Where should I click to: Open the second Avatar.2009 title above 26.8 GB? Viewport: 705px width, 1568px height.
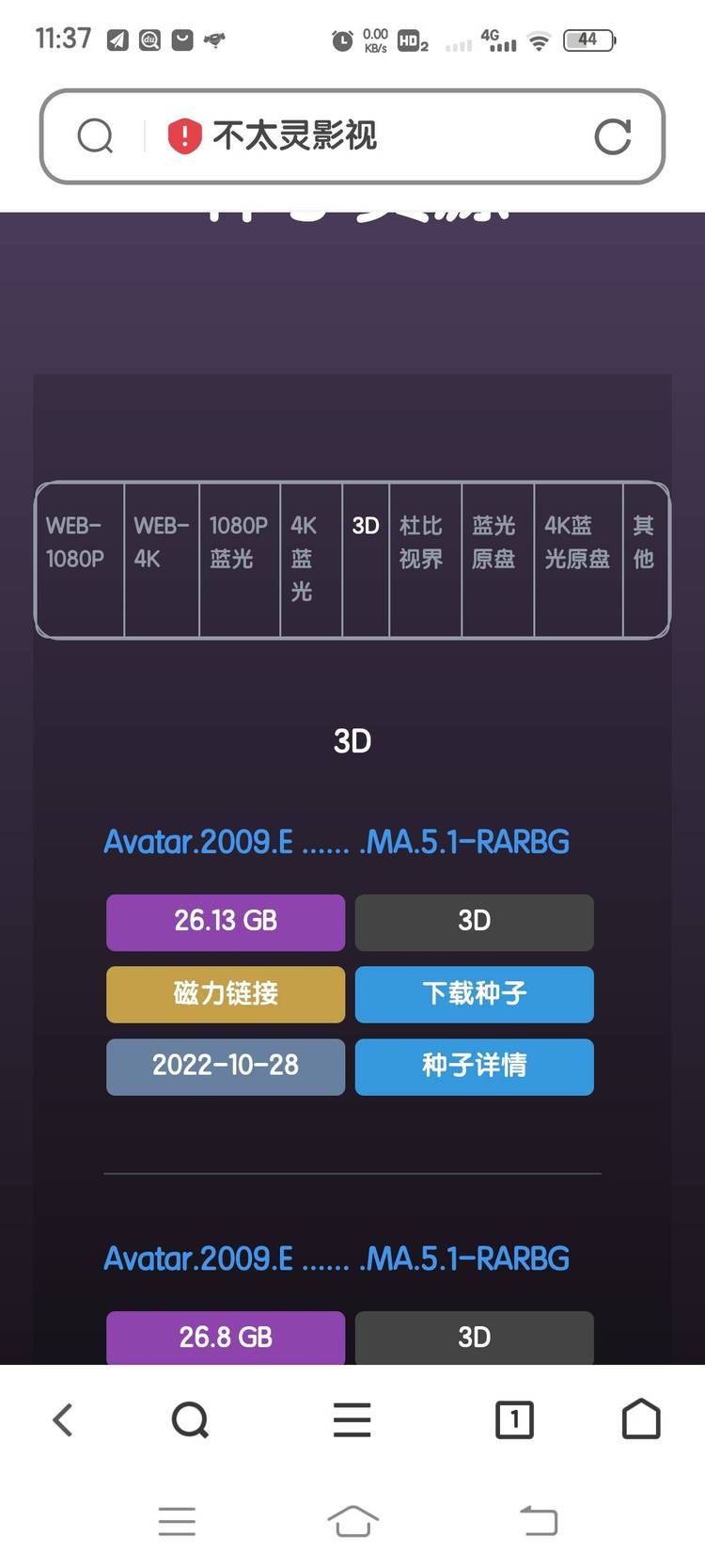337,1258
